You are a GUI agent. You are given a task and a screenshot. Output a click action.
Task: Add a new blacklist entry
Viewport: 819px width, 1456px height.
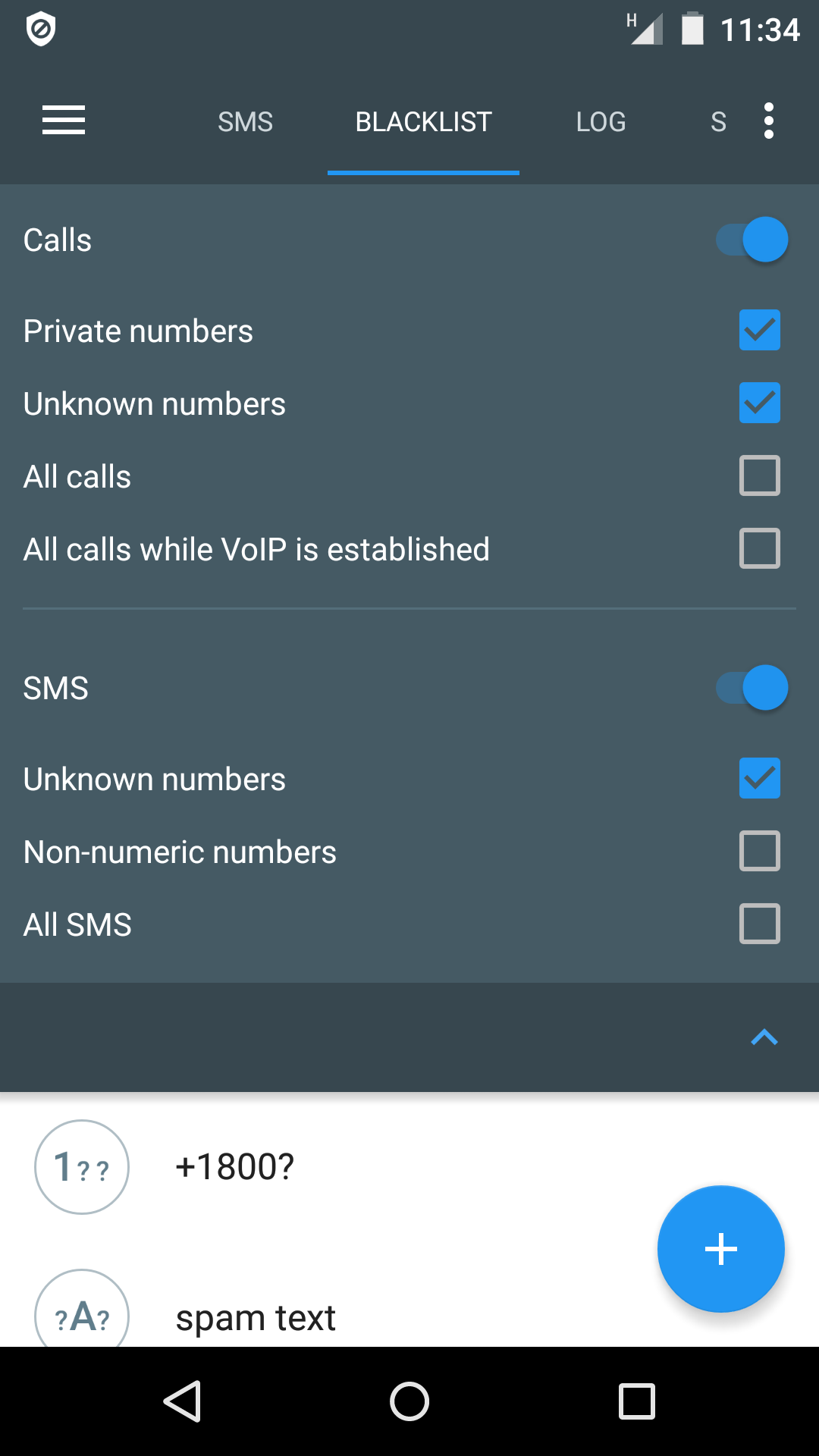click(720, 1249)
